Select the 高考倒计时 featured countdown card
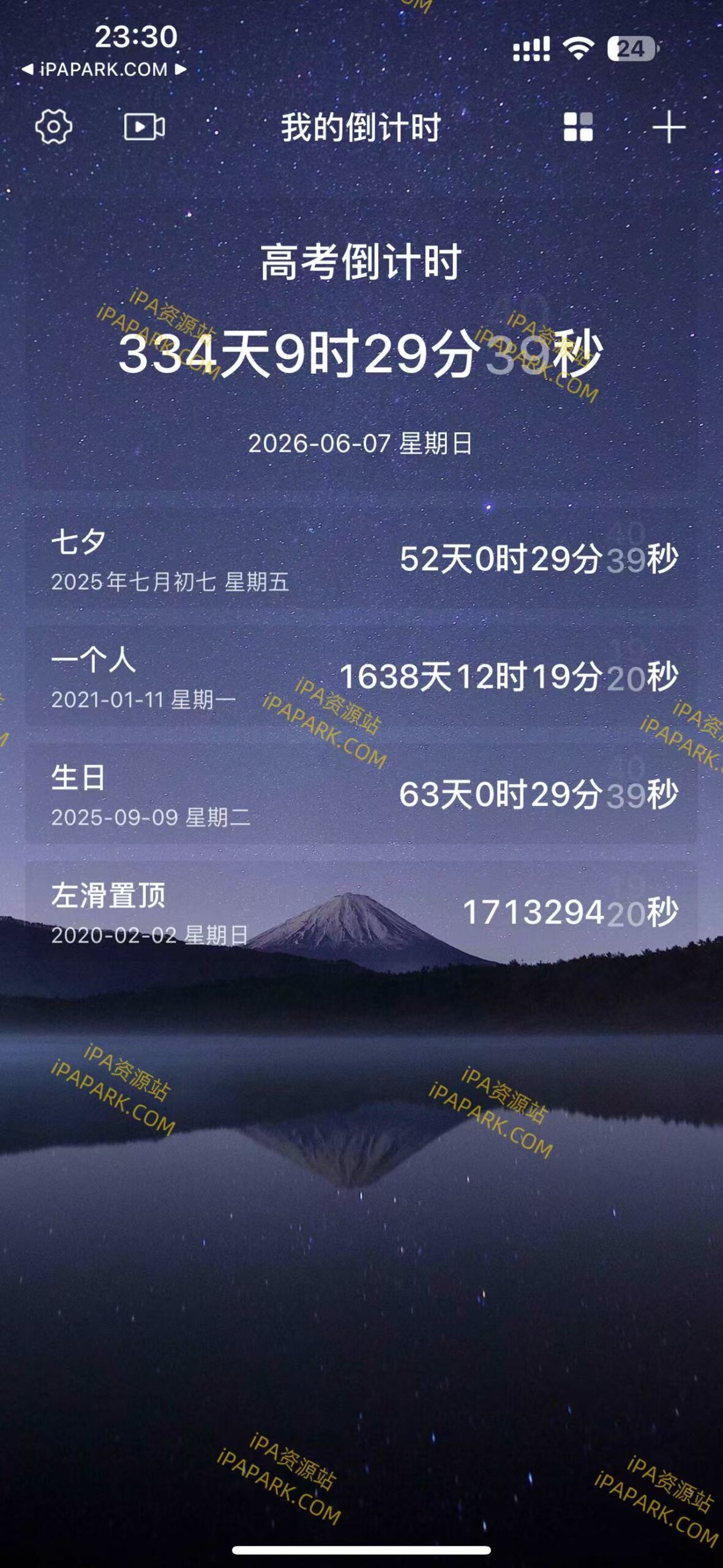This screenshot has height=1568, width=723. (361, 355)
